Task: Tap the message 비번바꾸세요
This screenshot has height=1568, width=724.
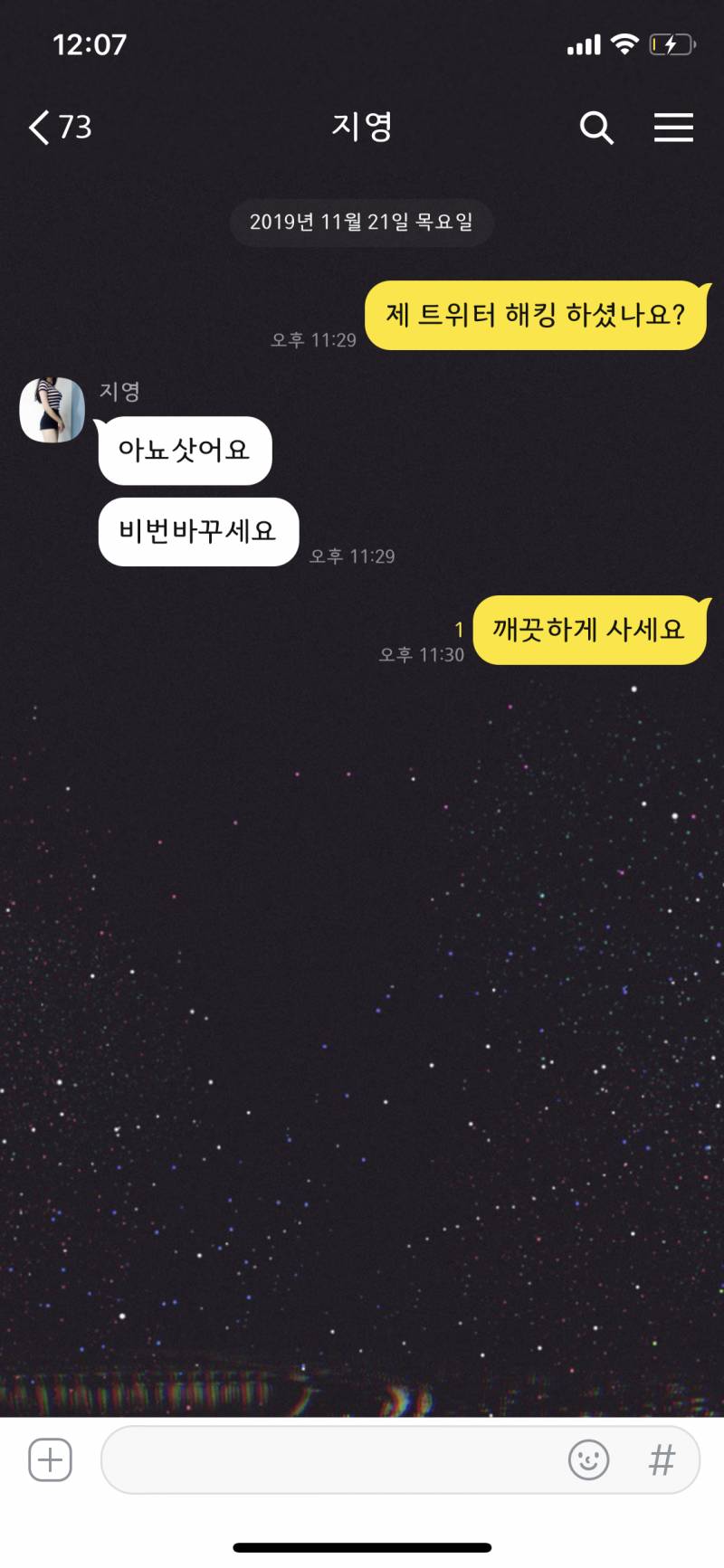Action: coord(198,532)
